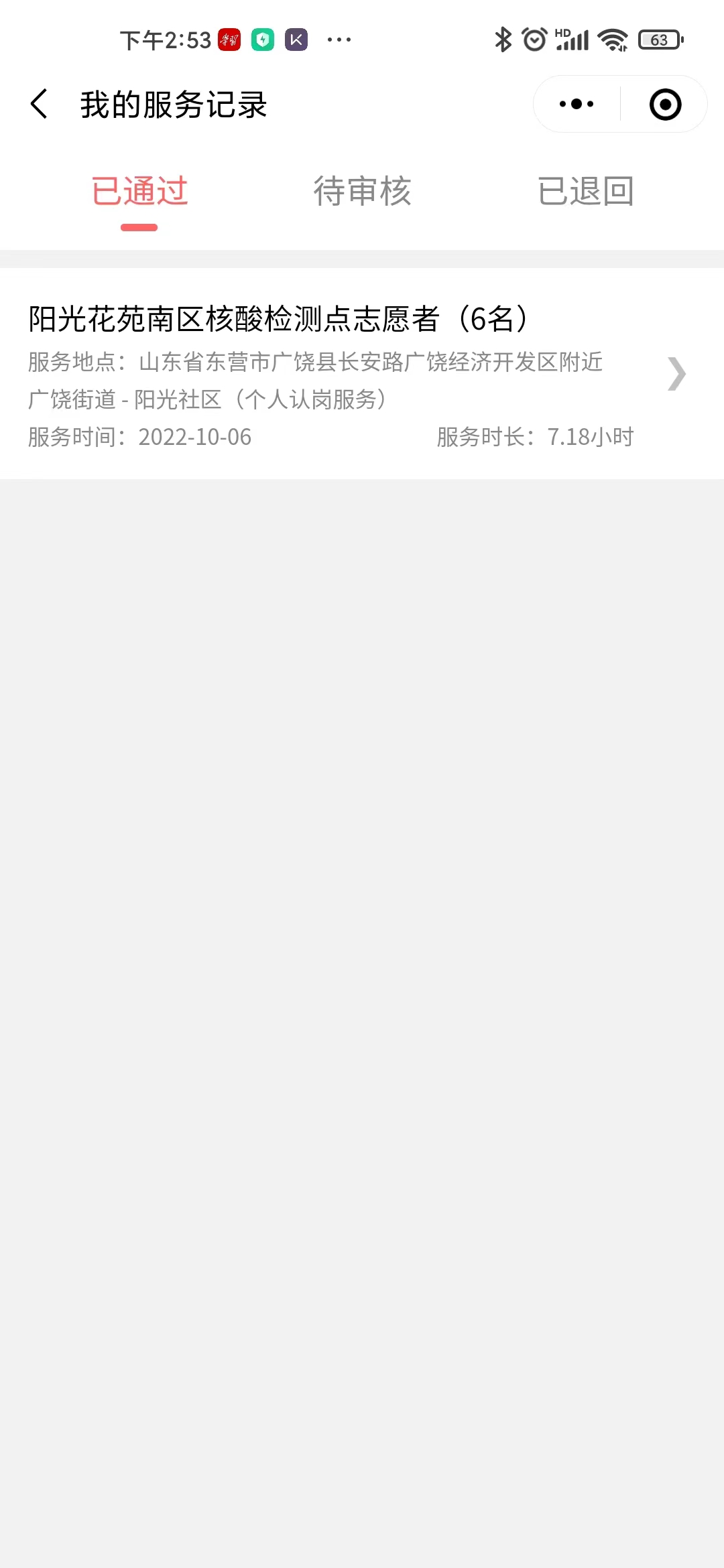Switch to the 已退回 tab
This screenshot has height=1568, width=724.
tap(585, 191)
